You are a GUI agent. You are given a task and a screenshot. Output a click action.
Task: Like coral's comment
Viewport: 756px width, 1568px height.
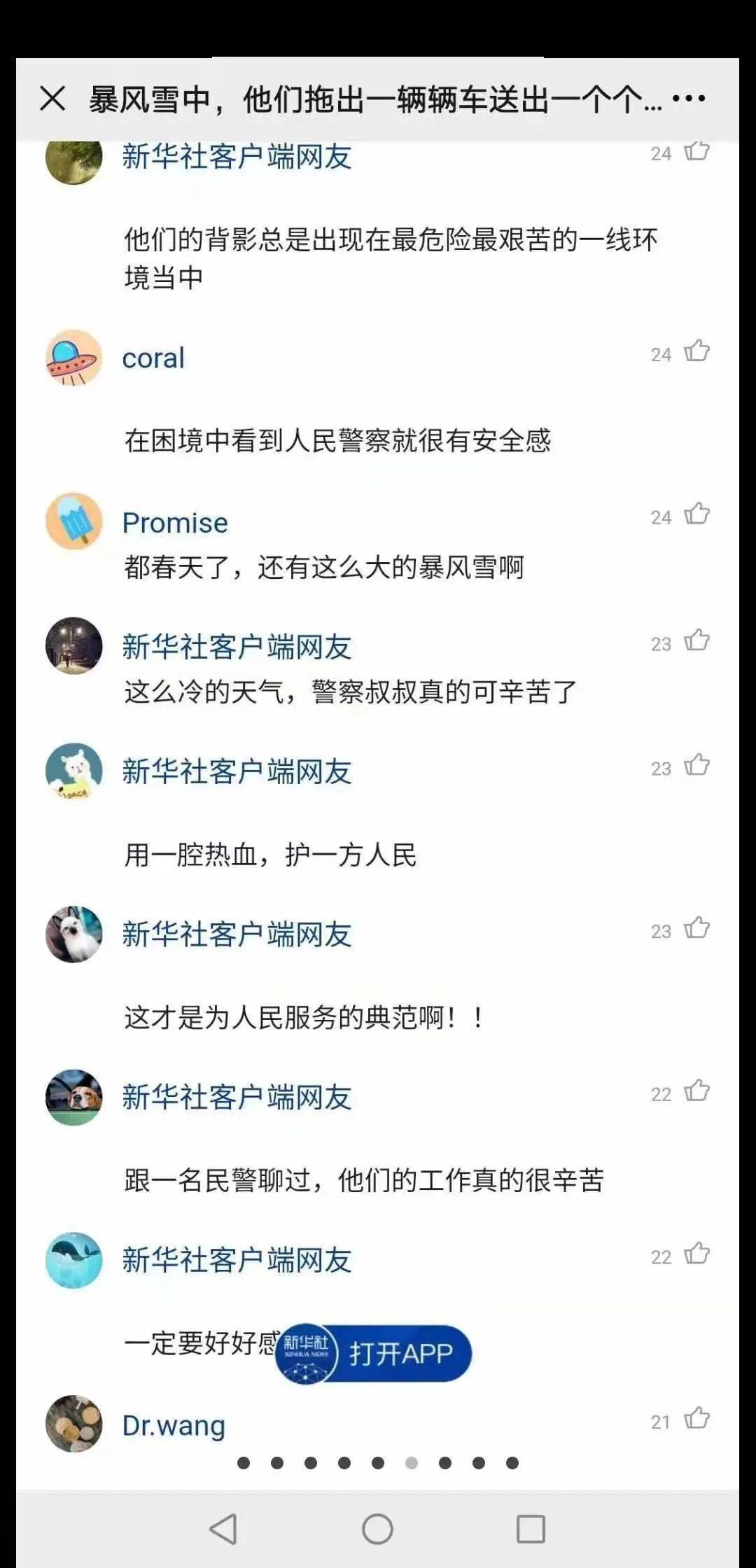[696, 351]
